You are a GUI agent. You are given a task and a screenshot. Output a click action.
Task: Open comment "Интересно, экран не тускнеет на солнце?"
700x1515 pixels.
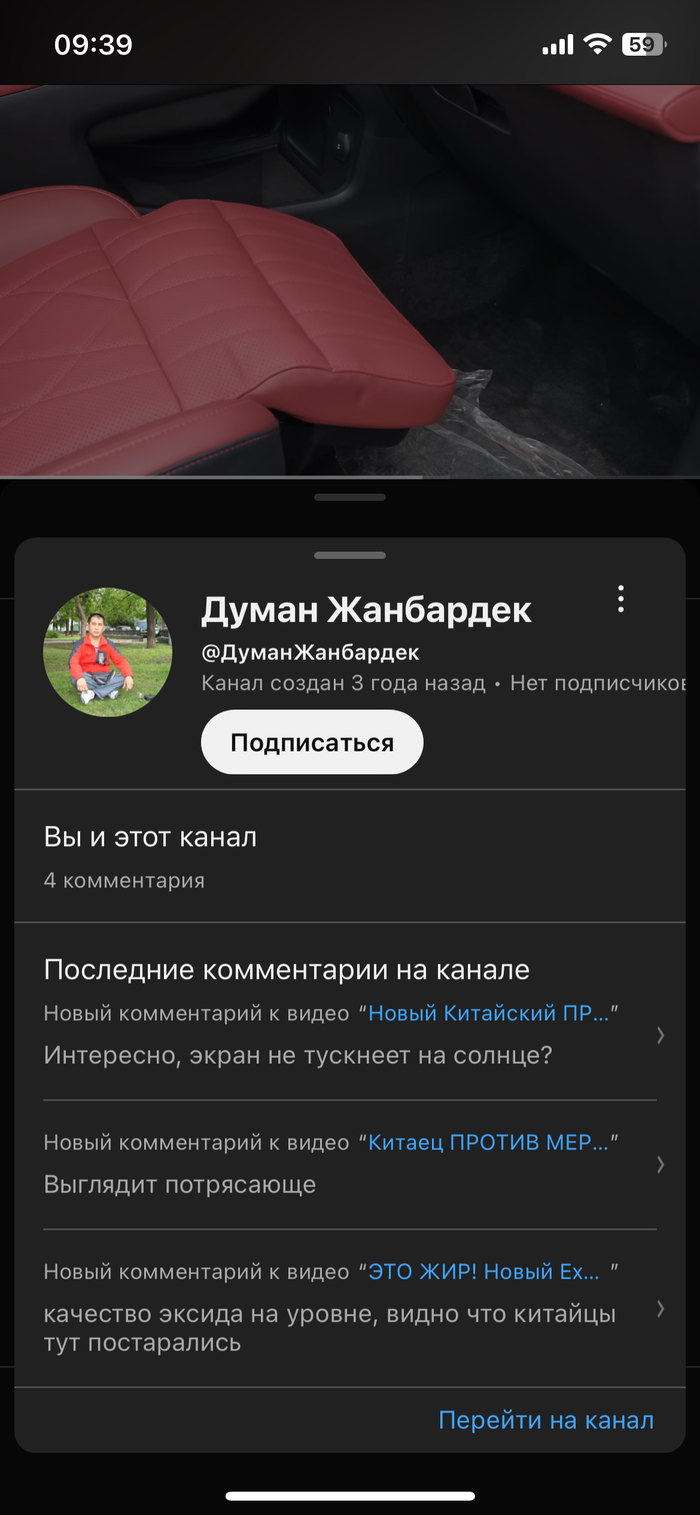(298, 1055)
